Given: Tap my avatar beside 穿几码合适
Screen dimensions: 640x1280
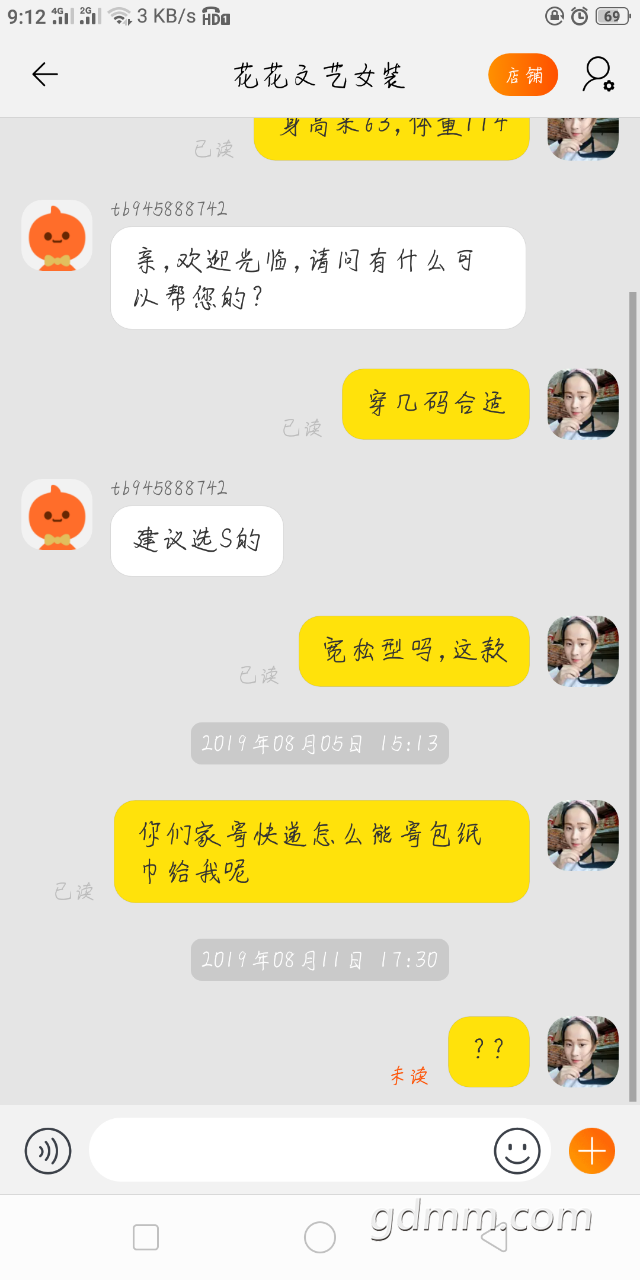Looking at the screenshot, I should pyautogui.click(x=583, y=404).
